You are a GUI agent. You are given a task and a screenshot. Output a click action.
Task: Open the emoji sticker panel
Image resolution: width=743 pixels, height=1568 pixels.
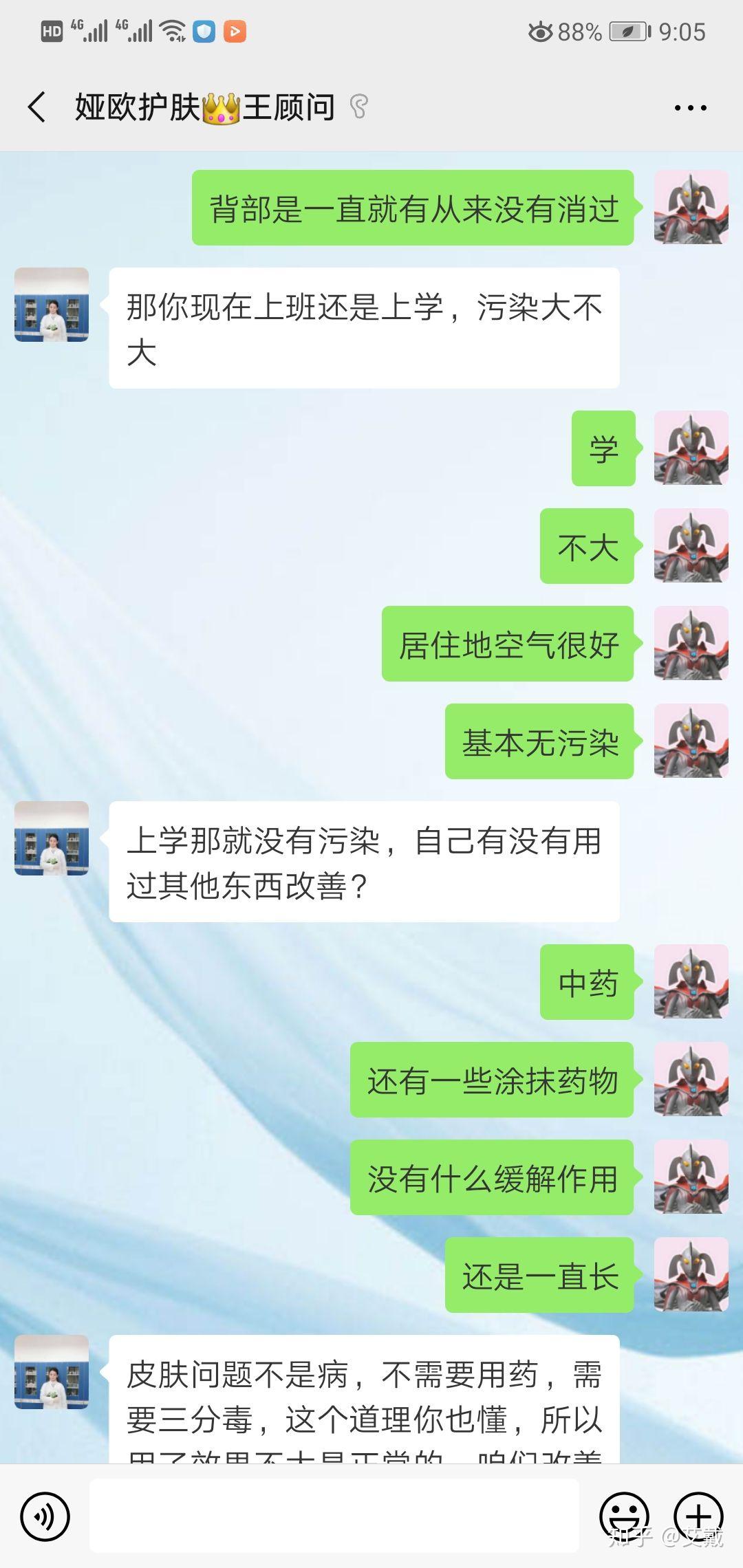pyautogui.click(x=624, y=1515)
